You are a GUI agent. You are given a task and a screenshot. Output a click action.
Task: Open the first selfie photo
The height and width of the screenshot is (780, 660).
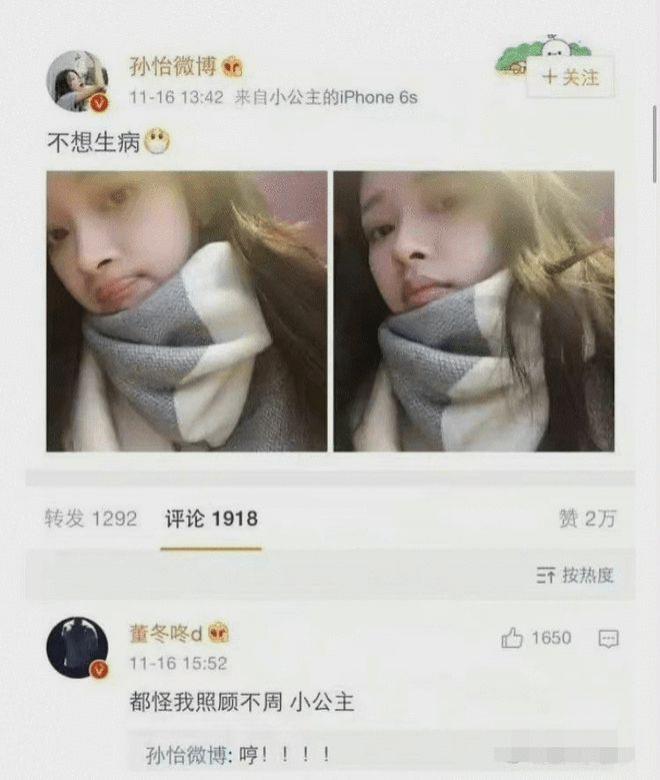pyautogui.click(x=187, y=311)
